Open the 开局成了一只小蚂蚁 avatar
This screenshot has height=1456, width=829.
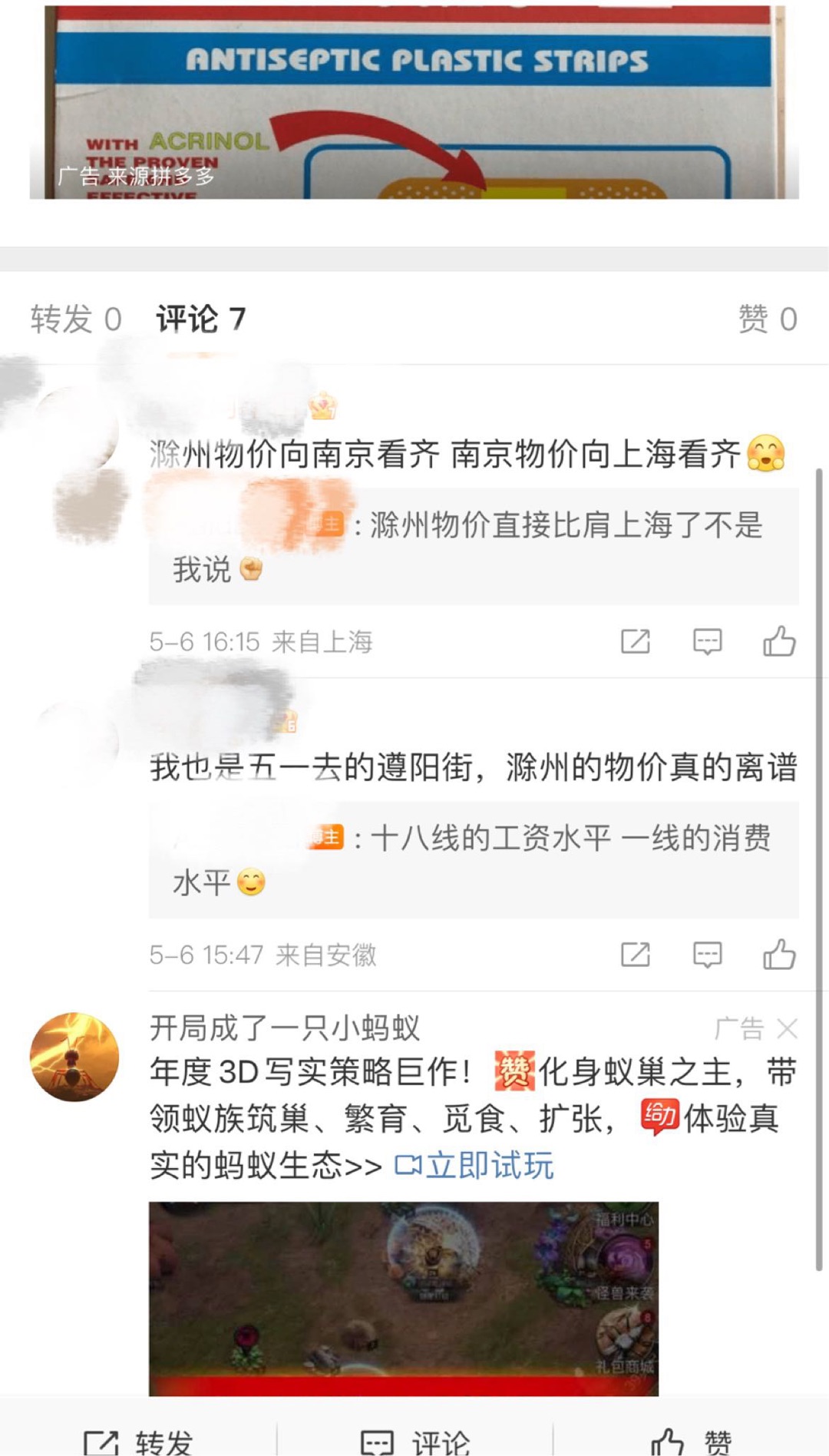tap(74, 1057)
